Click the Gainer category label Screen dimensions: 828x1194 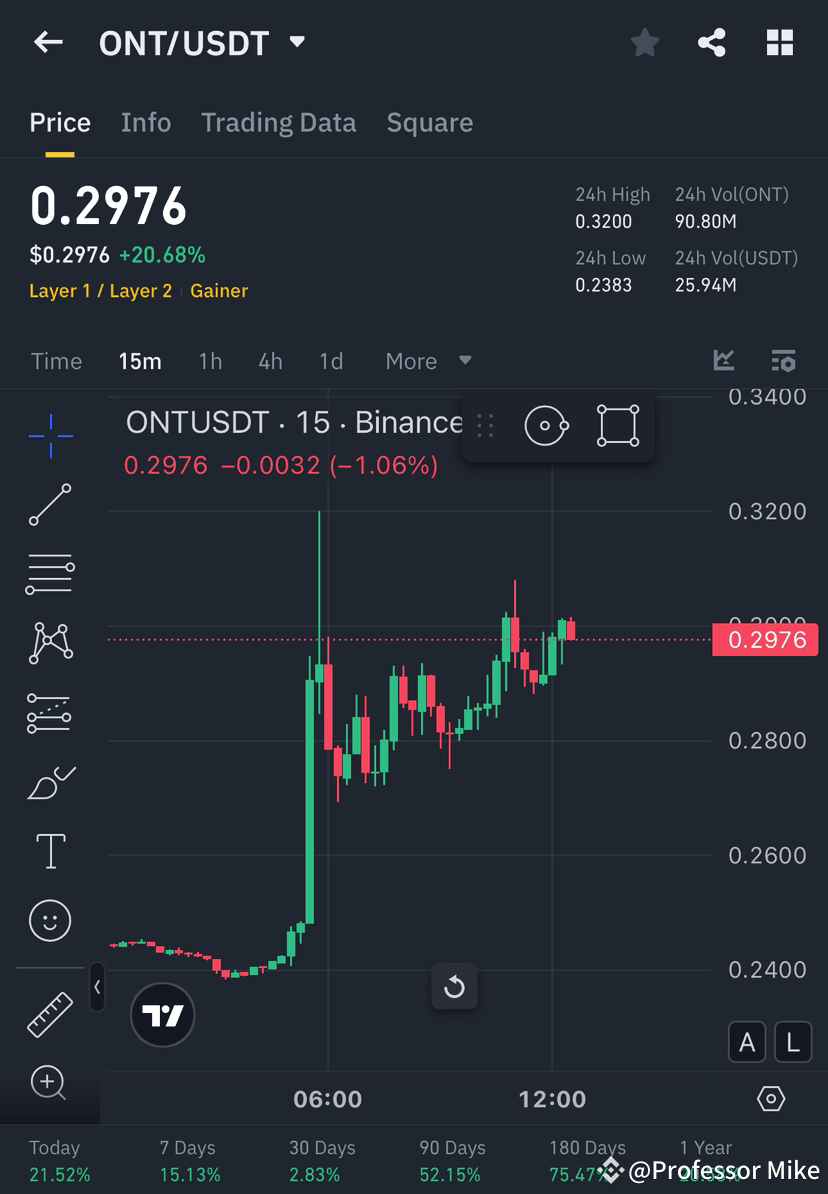[x=219, y=291]
